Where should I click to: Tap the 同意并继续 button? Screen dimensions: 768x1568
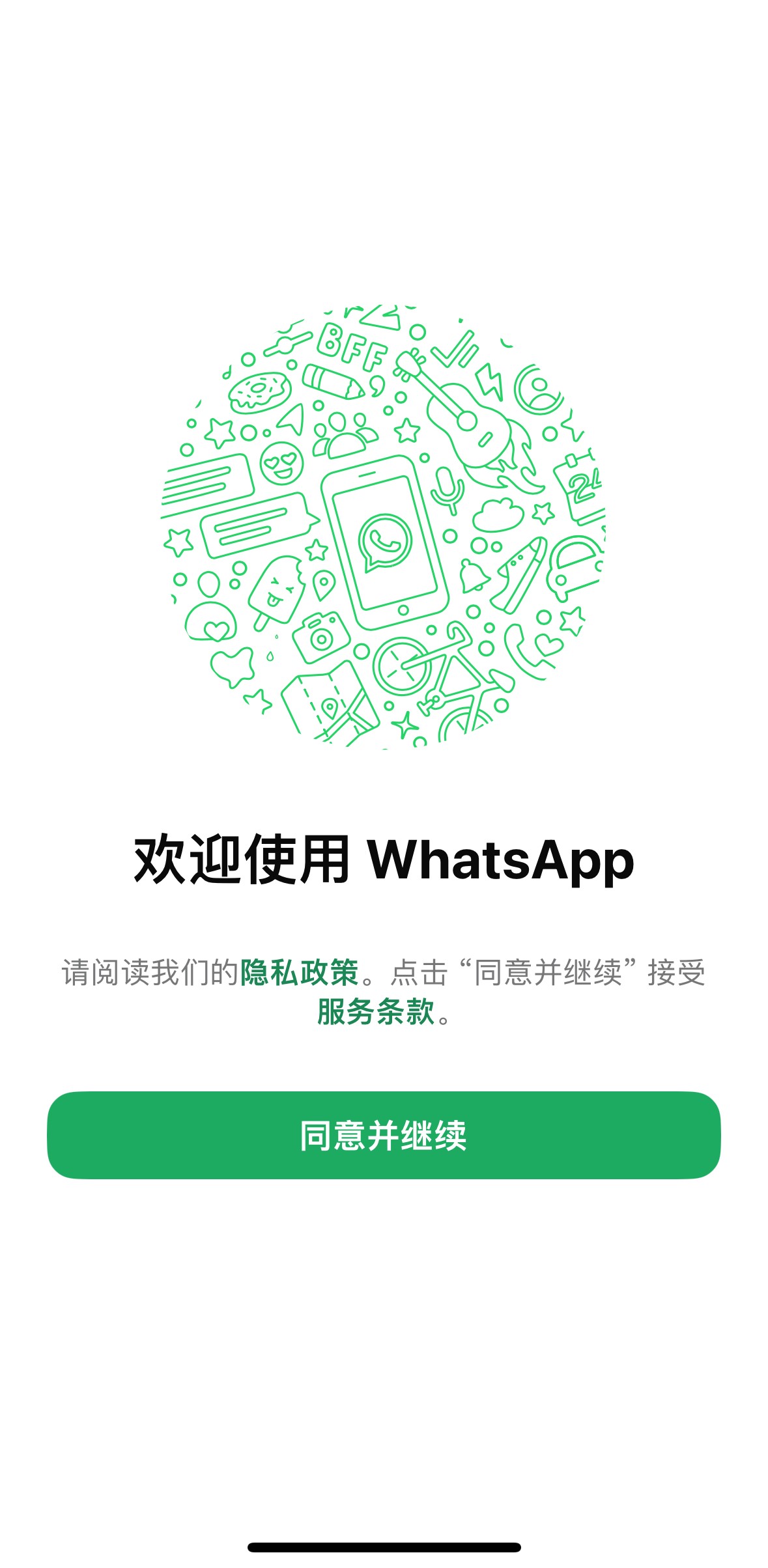click(384, 1136)
